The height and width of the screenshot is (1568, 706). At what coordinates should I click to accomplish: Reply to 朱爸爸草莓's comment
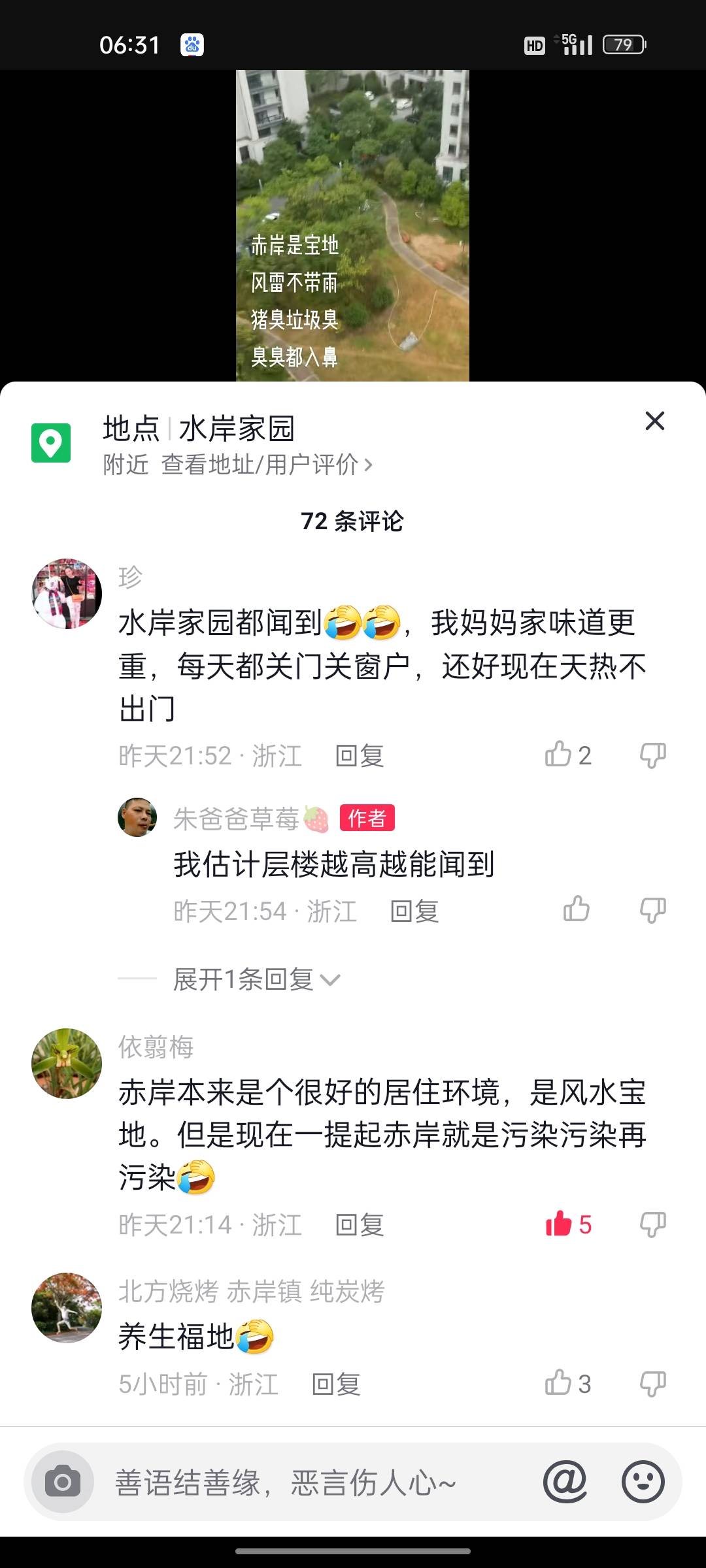(x=414, y=911)
